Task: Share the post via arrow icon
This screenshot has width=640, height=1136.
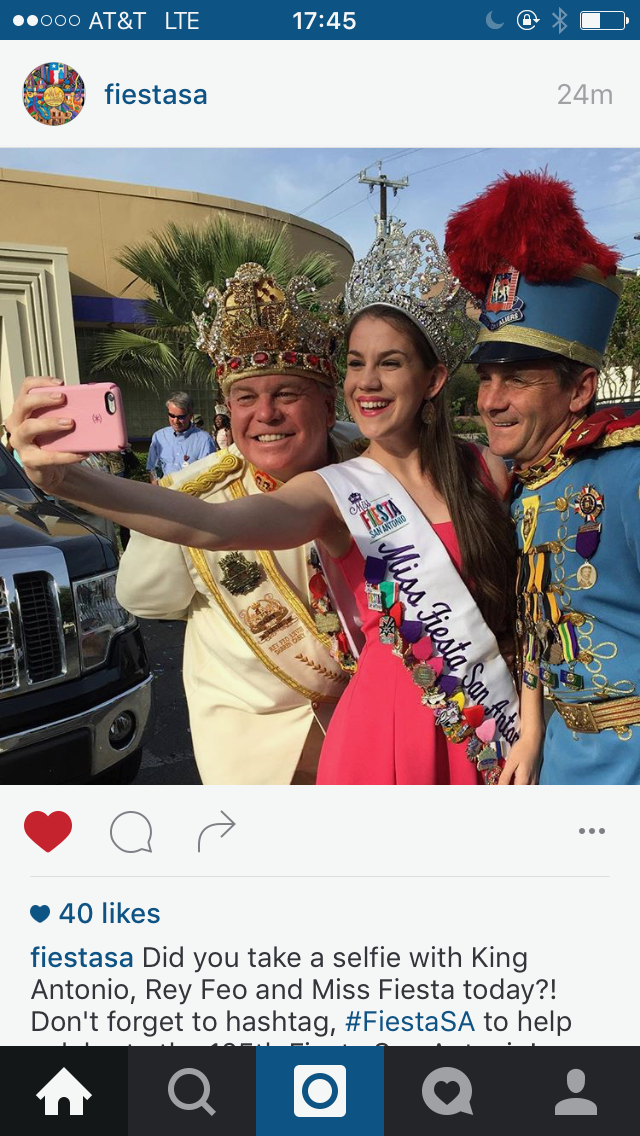Action: (x=216, y=831)
